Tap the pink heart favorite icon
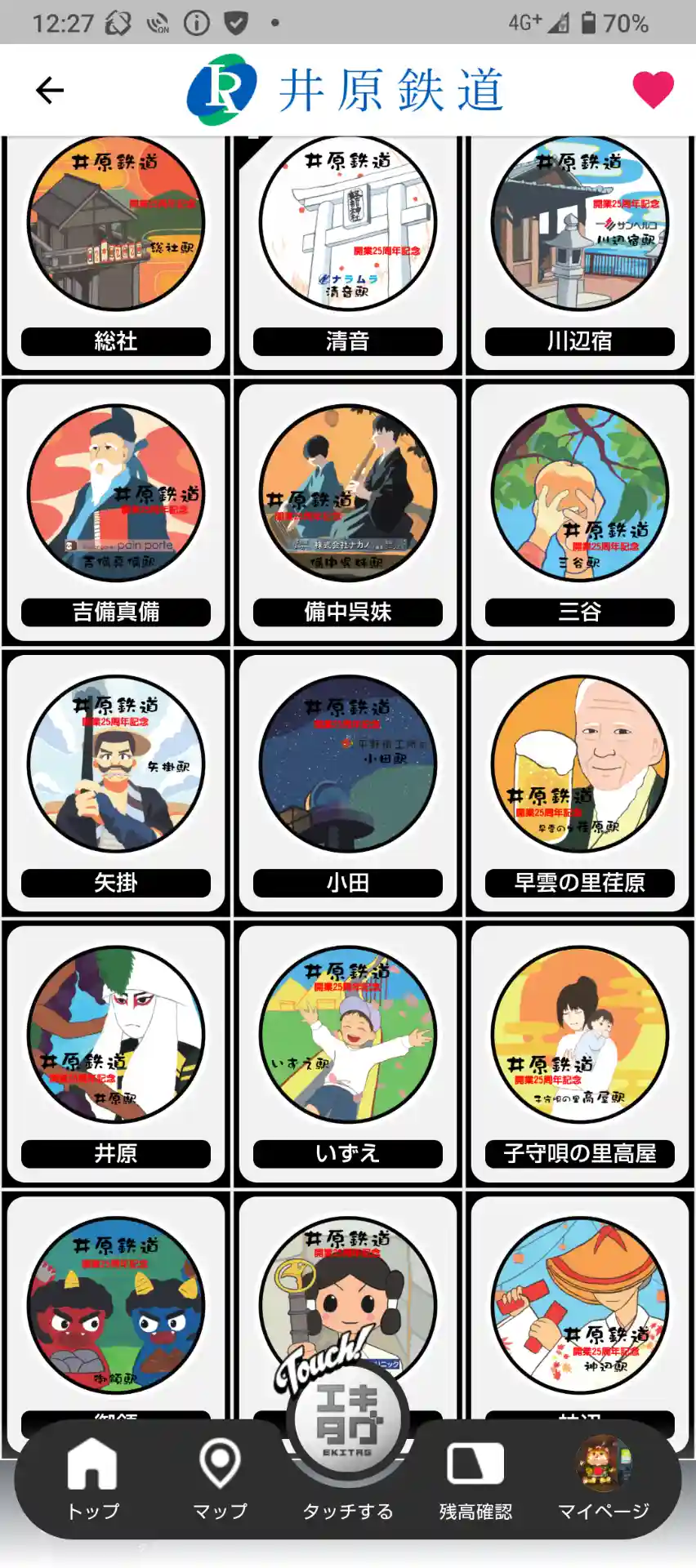Screen dimensions: 696x1568 [x=653, y=90]
